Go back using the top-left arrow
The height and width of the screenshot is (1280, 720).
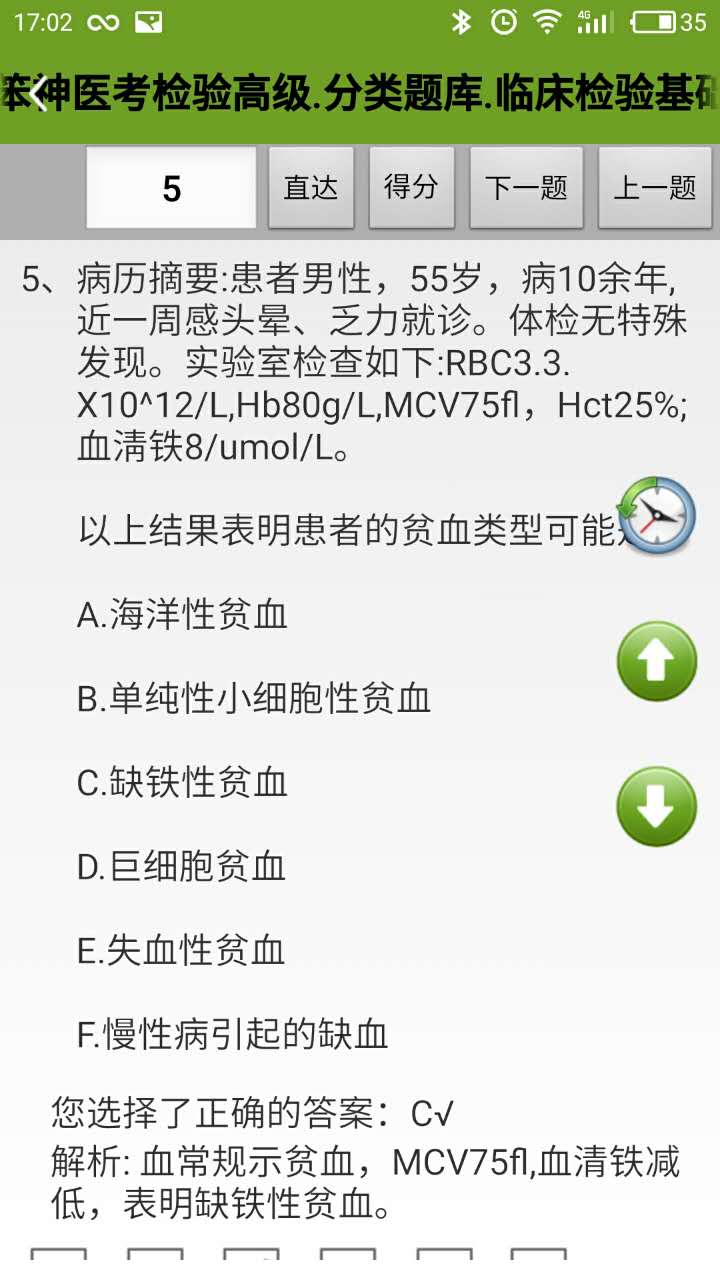point(38,96)
